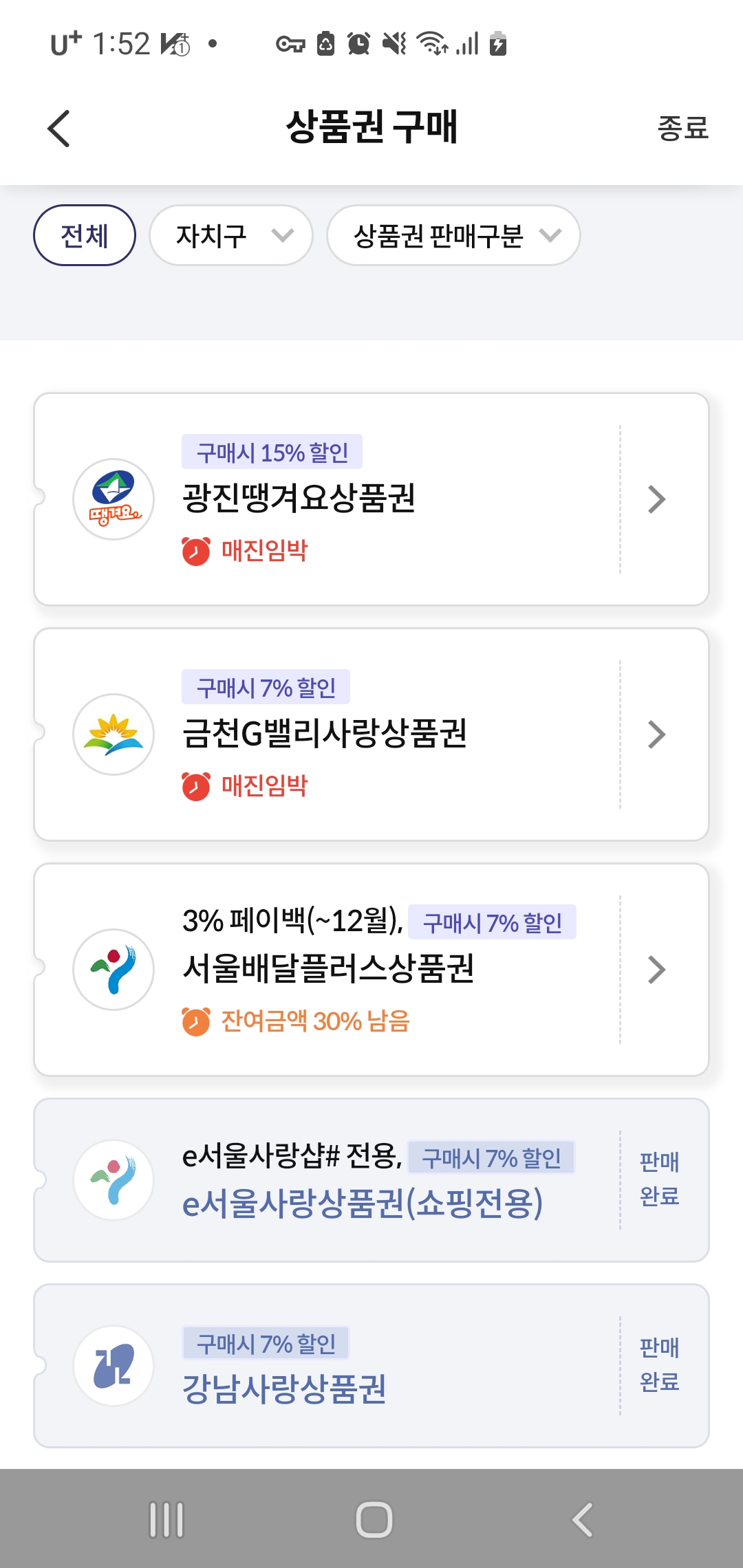Open the 상품권 판매구분 dropdown

(x=453, y=235)
